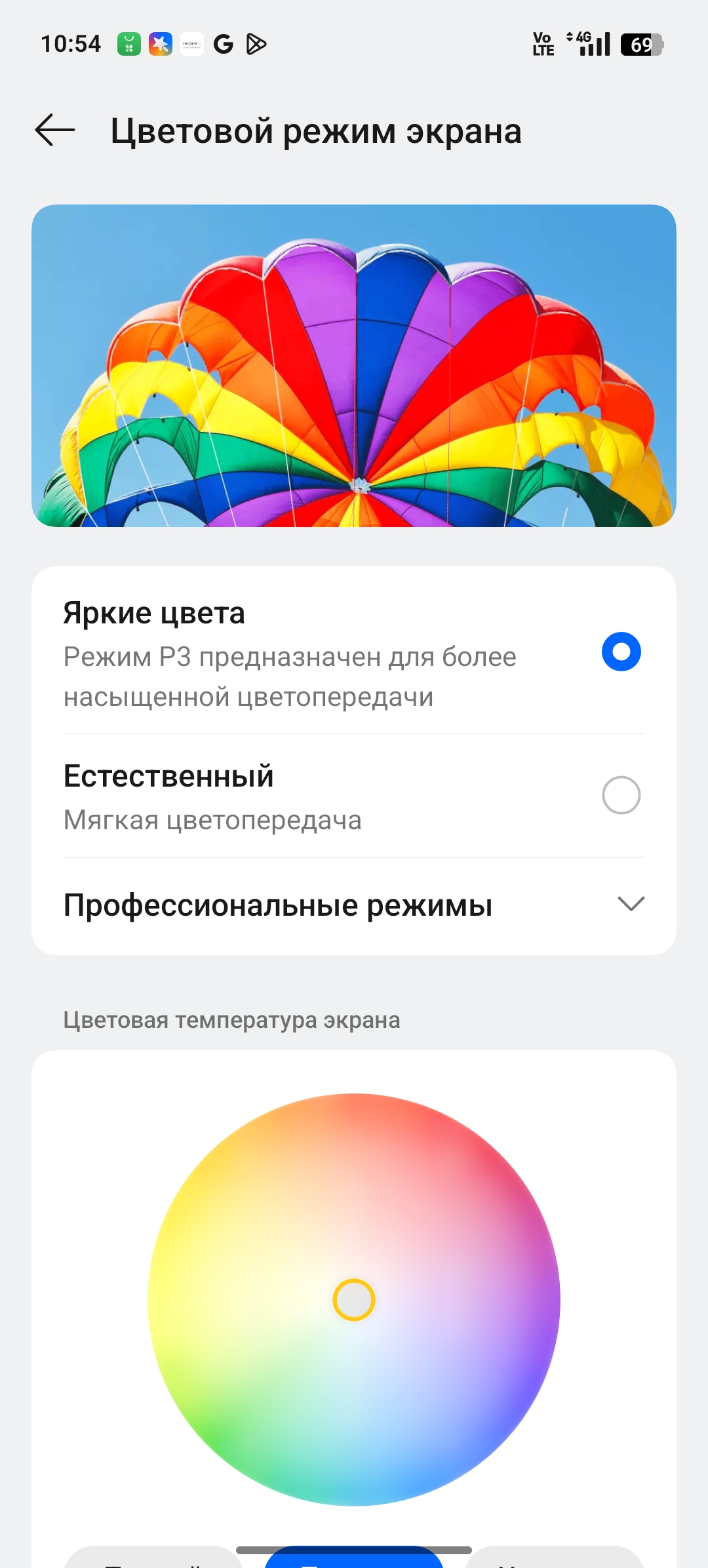Select the Яркие цвета color mode
Viewport: 708px width, 1568px height.
click(x=621, y=652)
